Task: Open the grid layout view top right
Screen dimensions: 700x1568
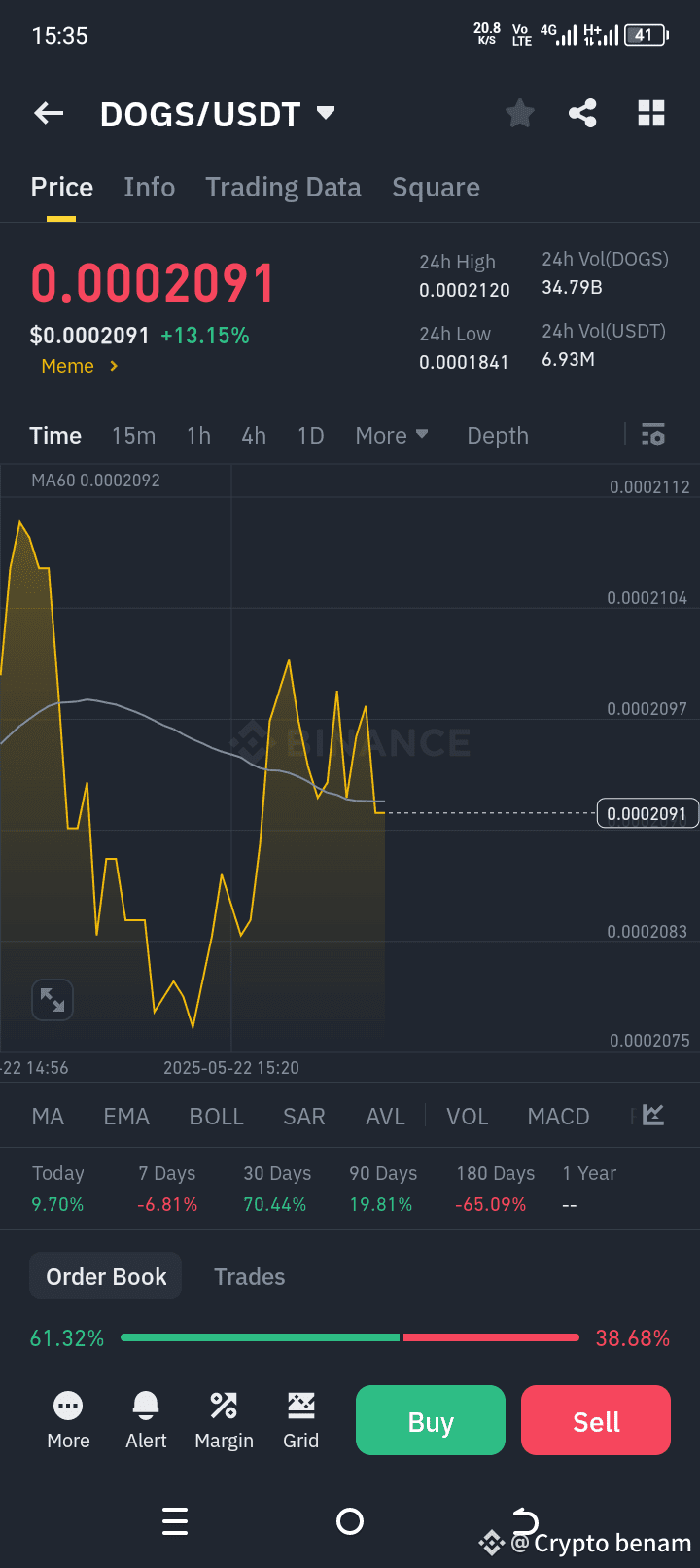Action: pos(650,113)
